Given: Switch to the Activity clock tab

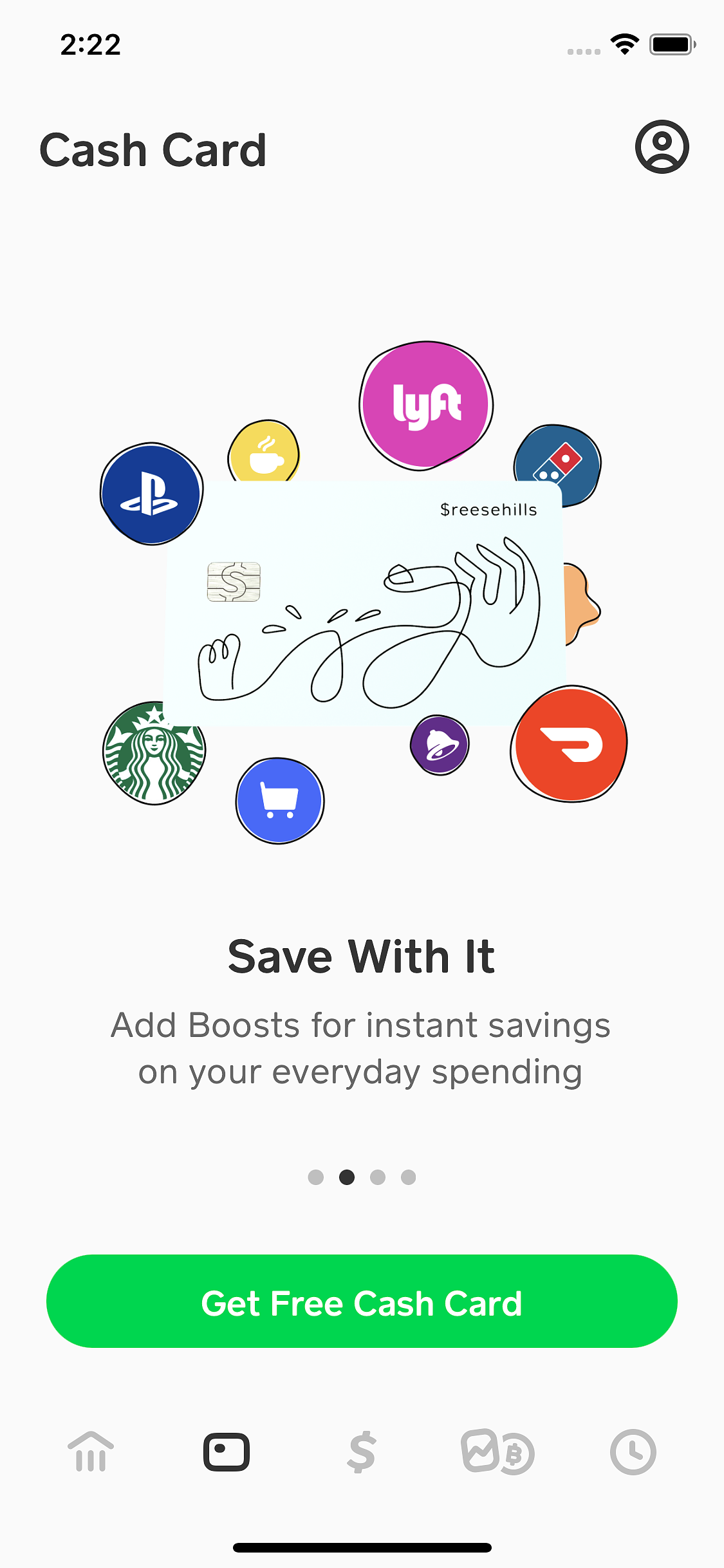Looking at the screenshot, I should (633, 1452).
